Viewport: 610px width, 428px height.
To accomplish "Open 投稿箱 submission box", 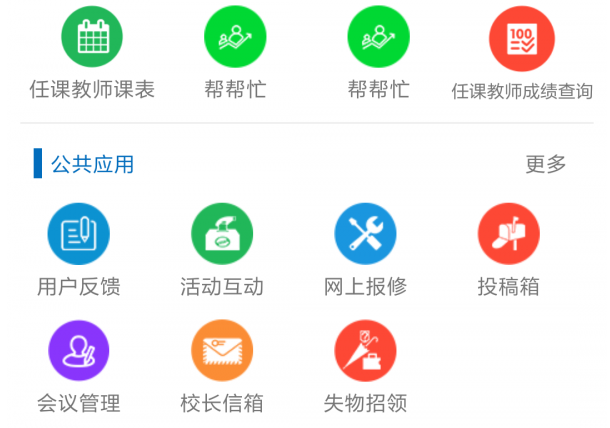I will (x=508, y=235).
